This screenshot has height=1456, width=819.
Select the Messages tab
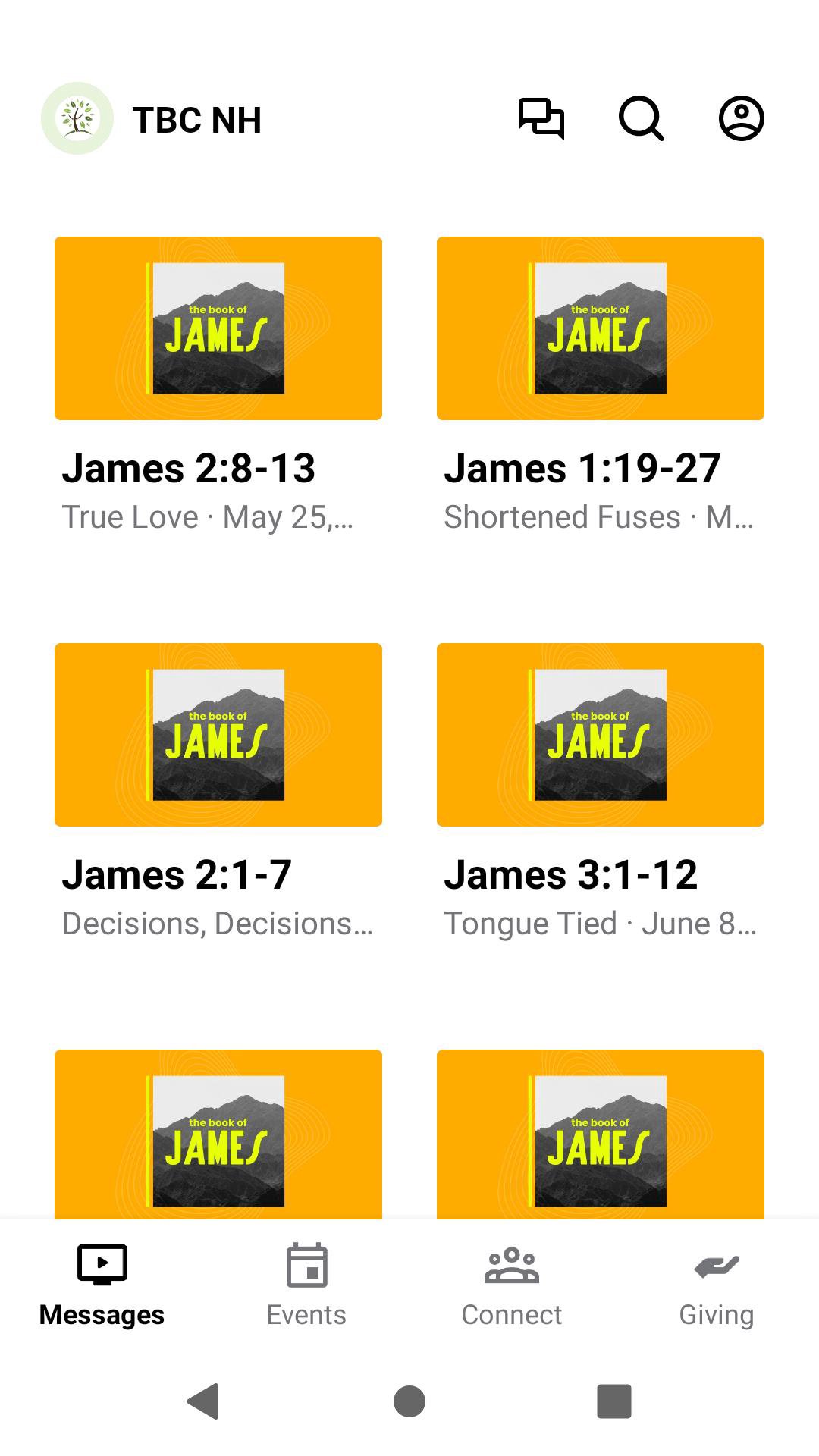(102, 1285)
